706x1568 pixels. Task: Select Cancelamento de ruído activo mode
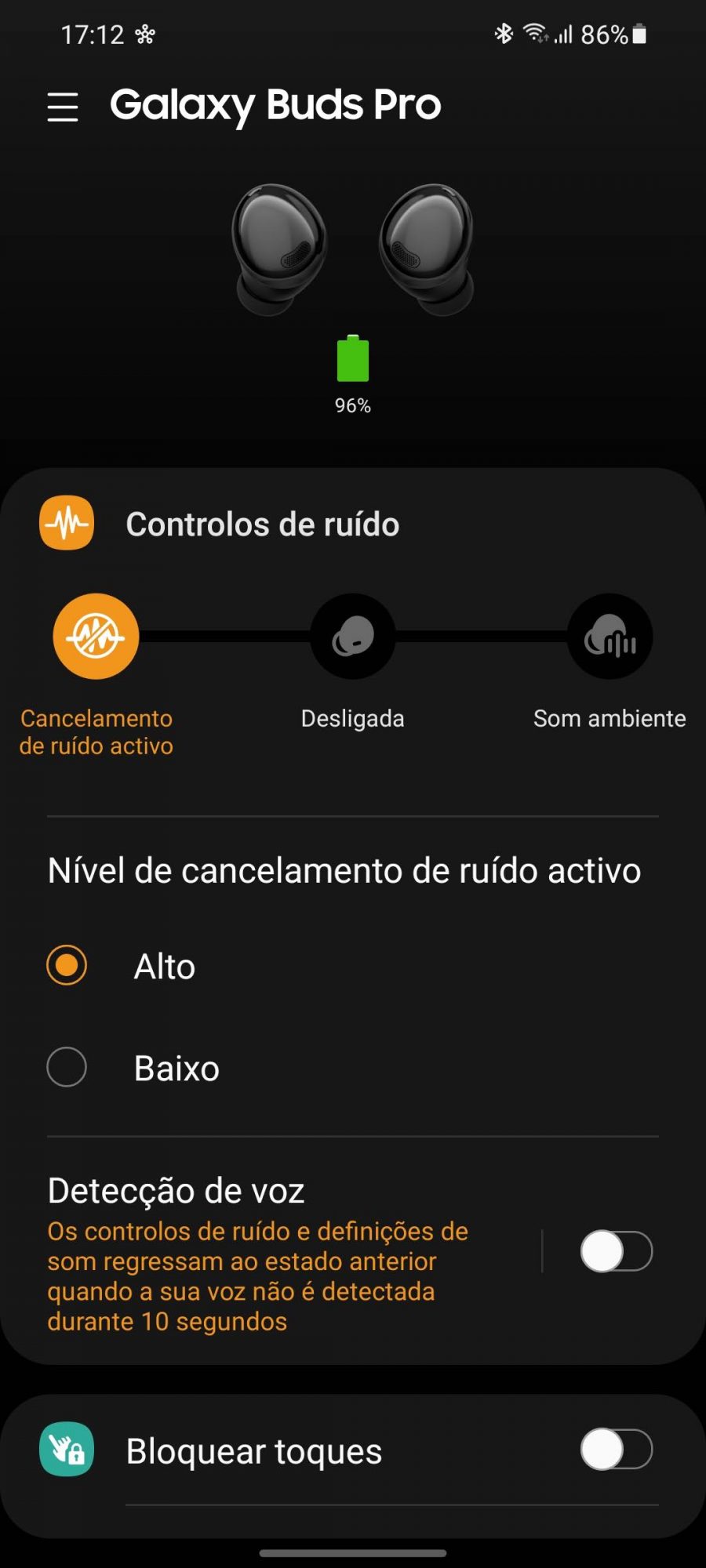tap(96, 636)
